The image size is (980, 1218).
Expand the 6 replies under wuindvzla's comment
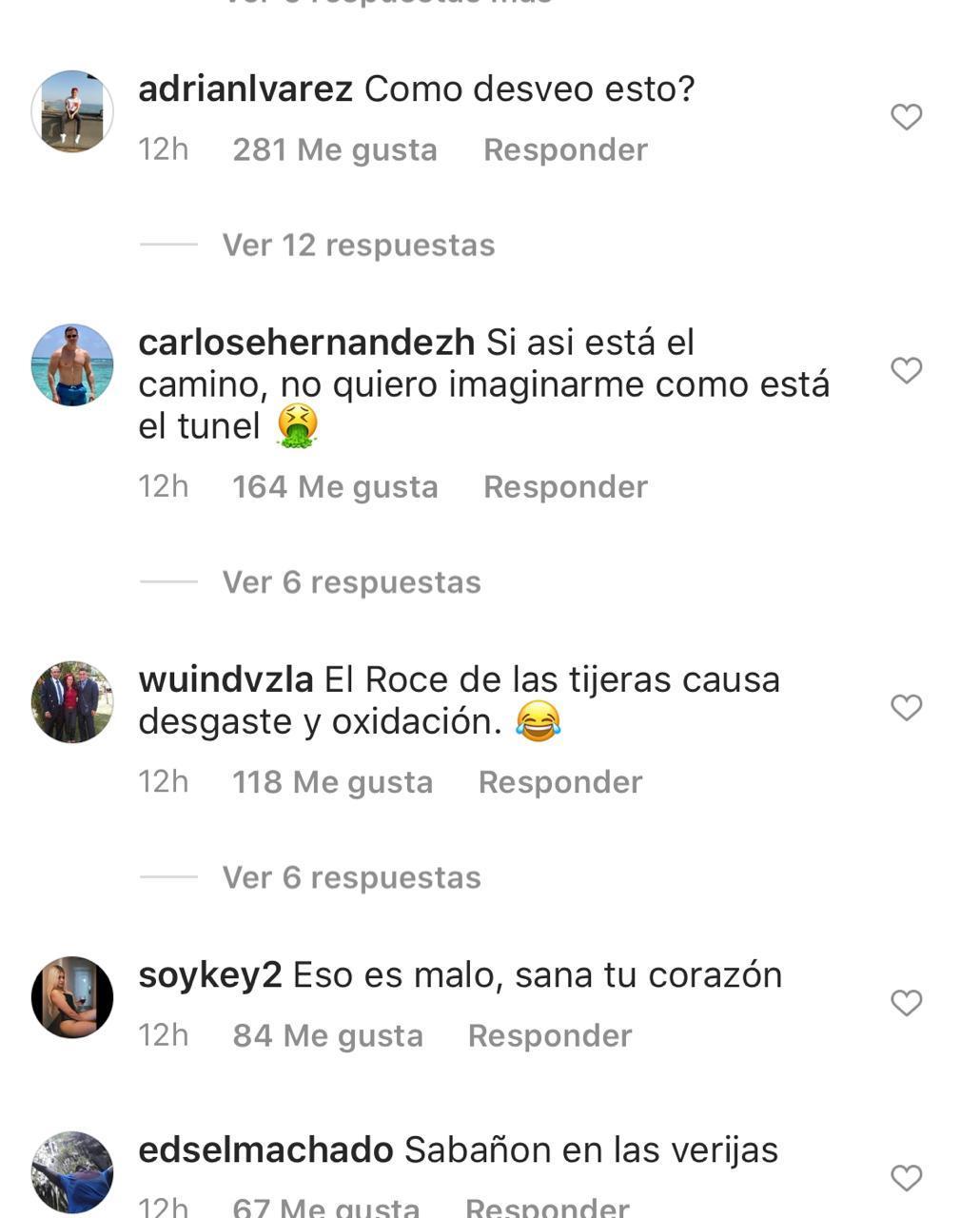[x=351, y=877]
